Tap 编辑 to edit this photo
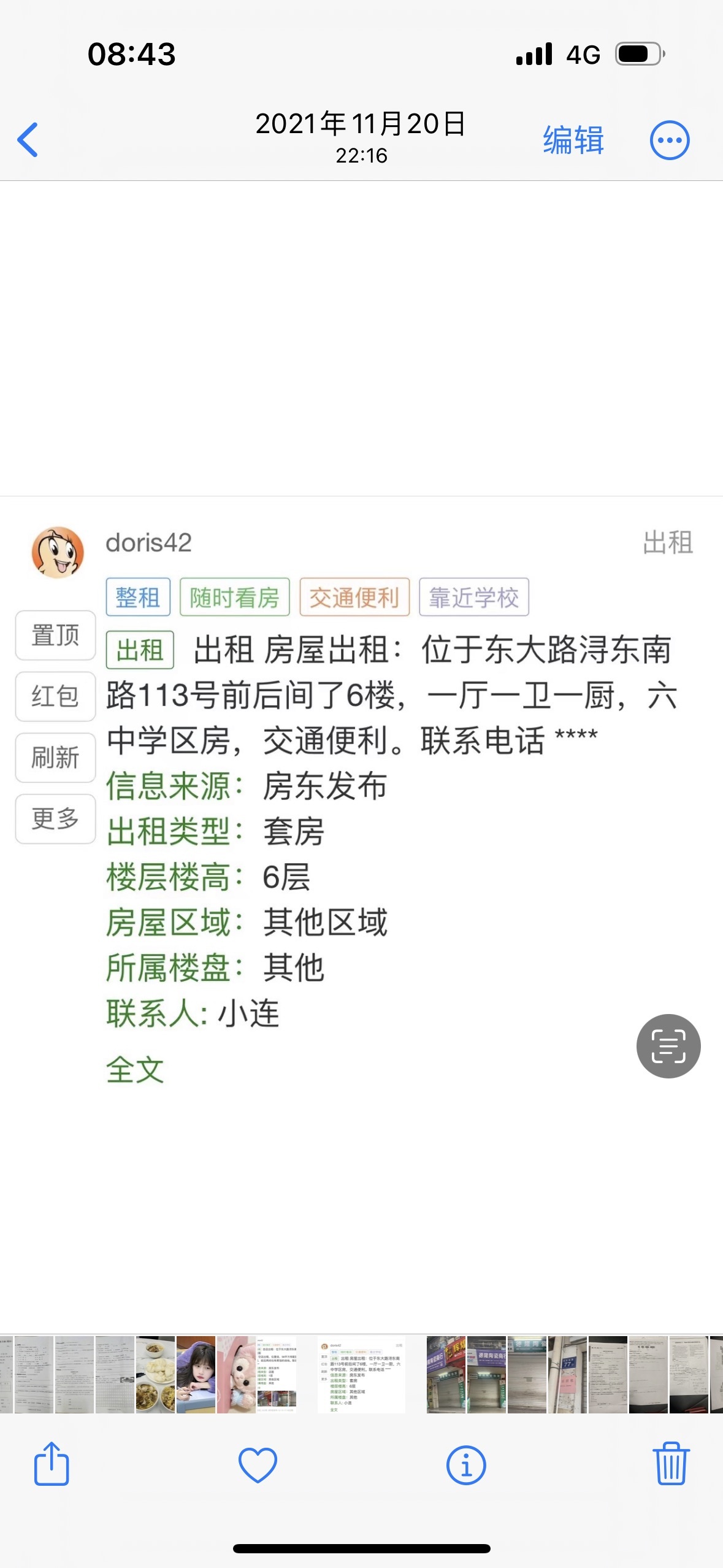The width and height of the screenshot is (723, 1568). [x=573, y=140]
